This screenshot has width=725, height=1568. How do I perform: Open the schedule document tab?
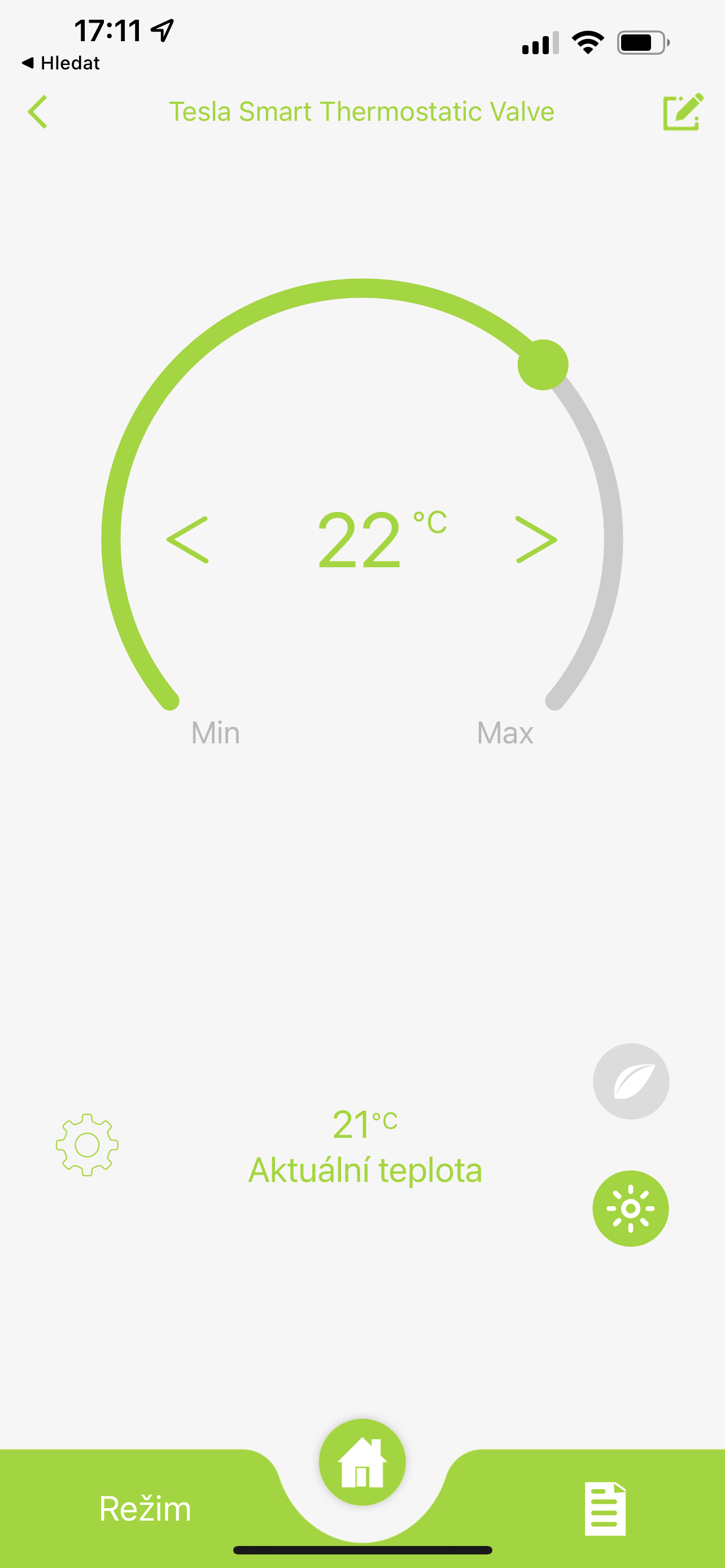coord(605,1509)
